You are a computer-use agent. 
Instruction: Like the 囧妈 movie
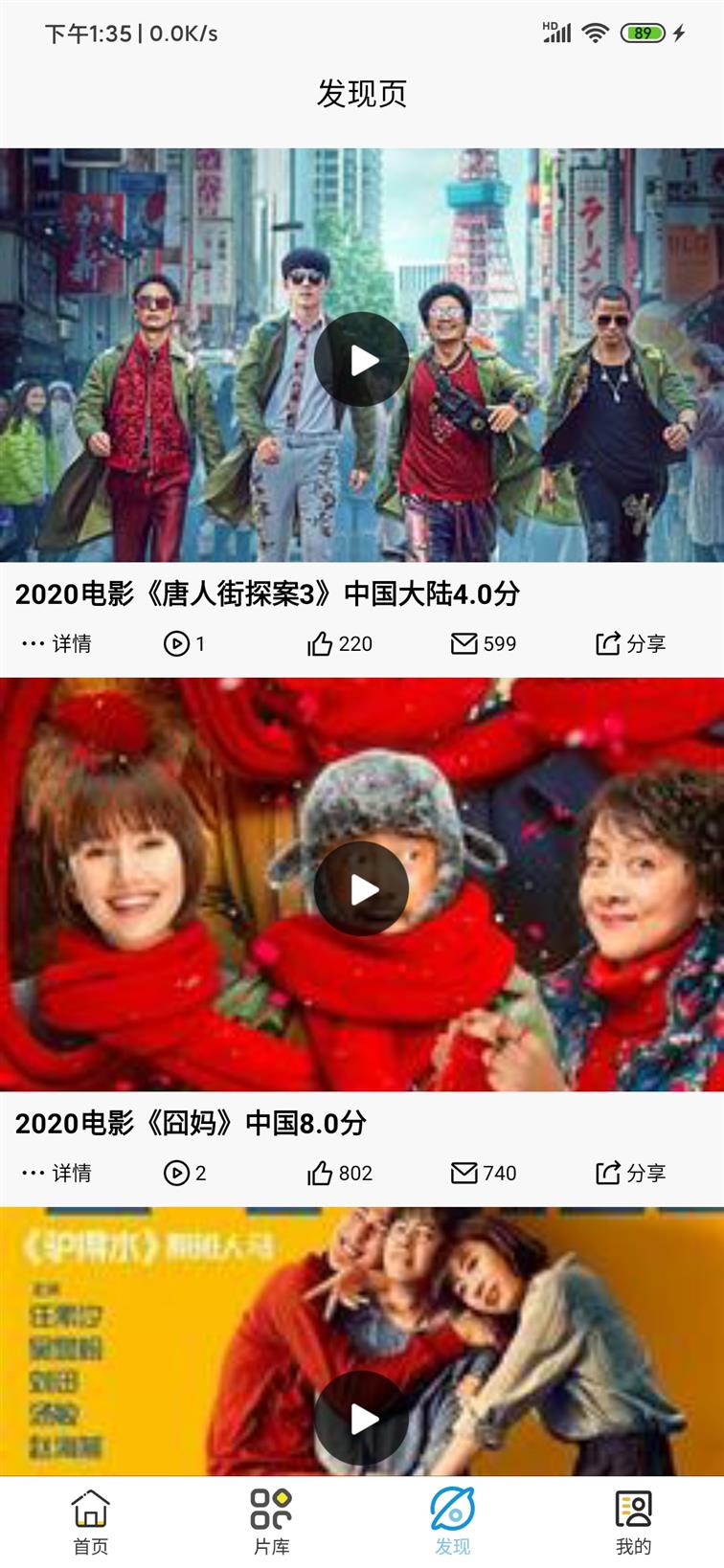(340, 1173)
